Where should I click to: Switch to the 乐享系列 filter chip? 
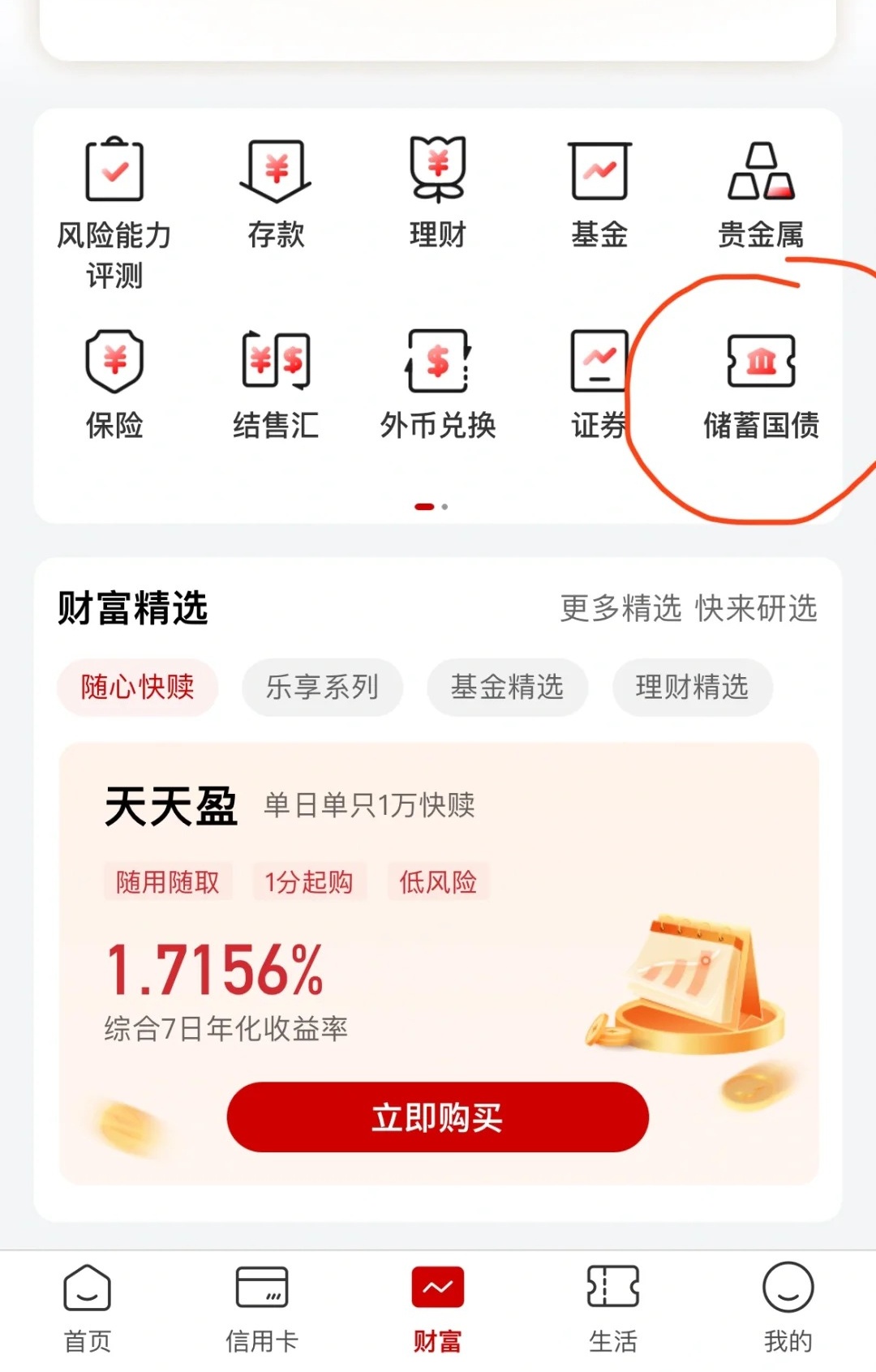[321, 687]
